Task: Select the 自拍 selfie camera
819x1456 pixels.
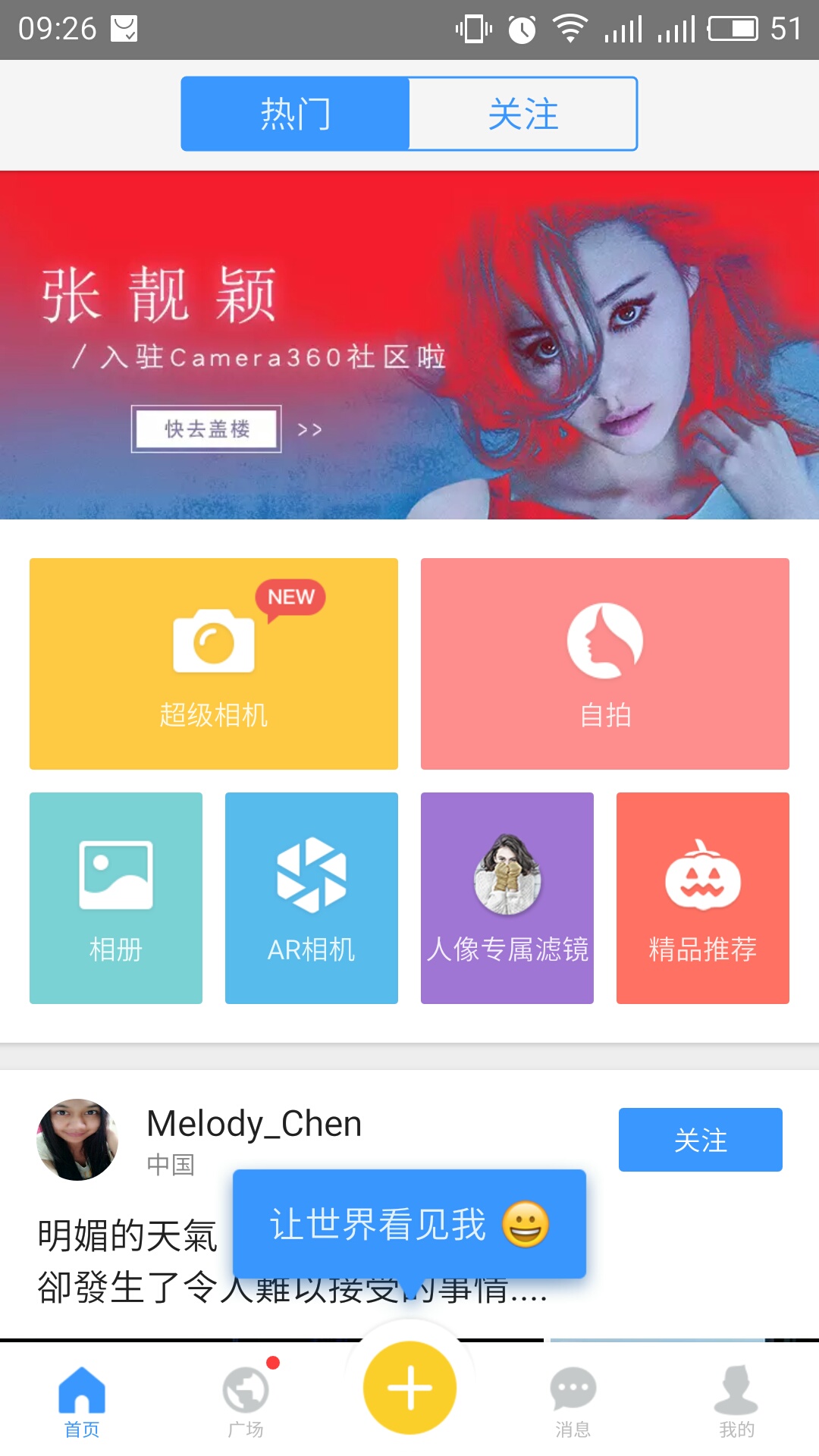Action: (x=604, y=664)
